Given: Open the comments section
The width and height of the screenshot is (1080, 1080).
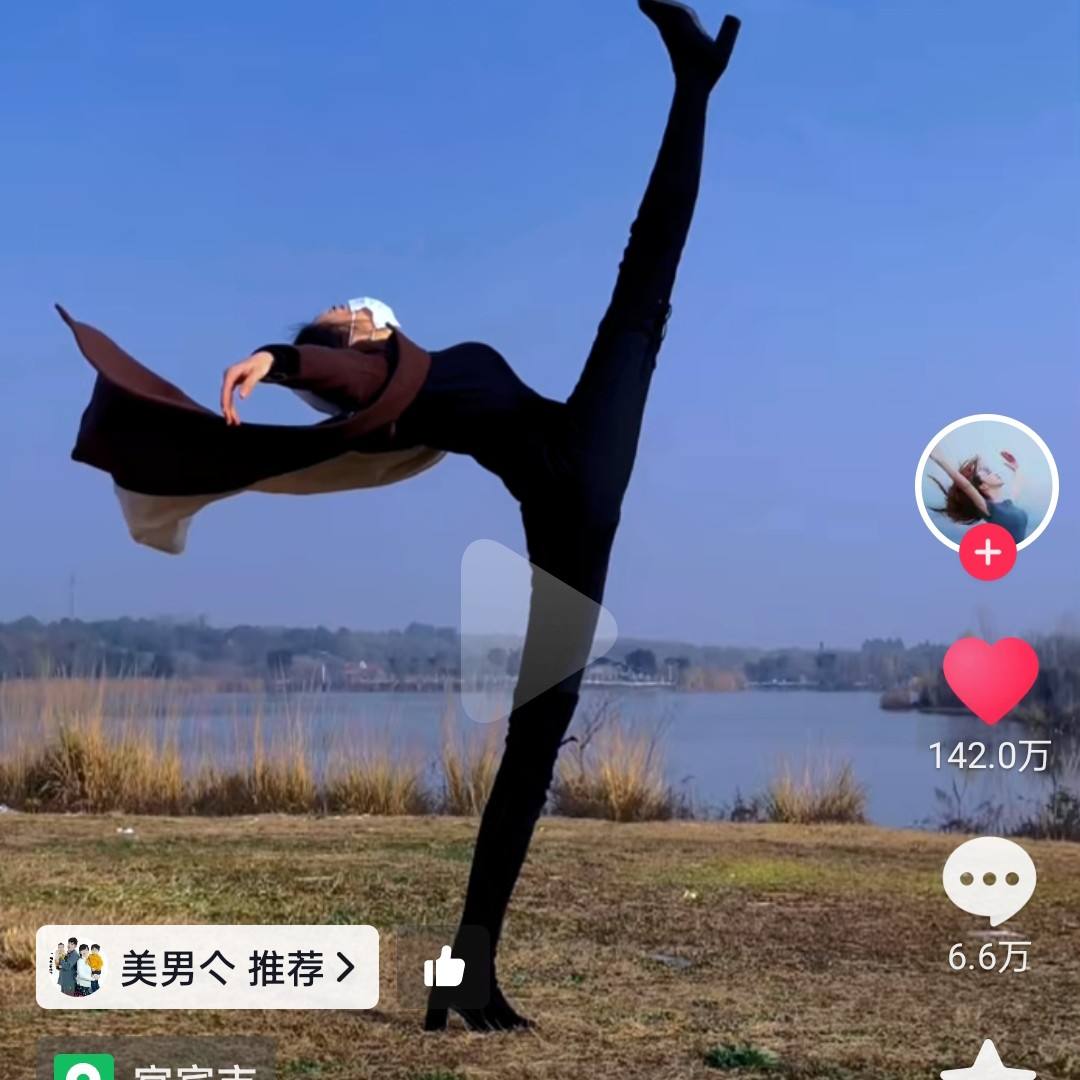Looking at the screenshot, I should tap(989, 881).
